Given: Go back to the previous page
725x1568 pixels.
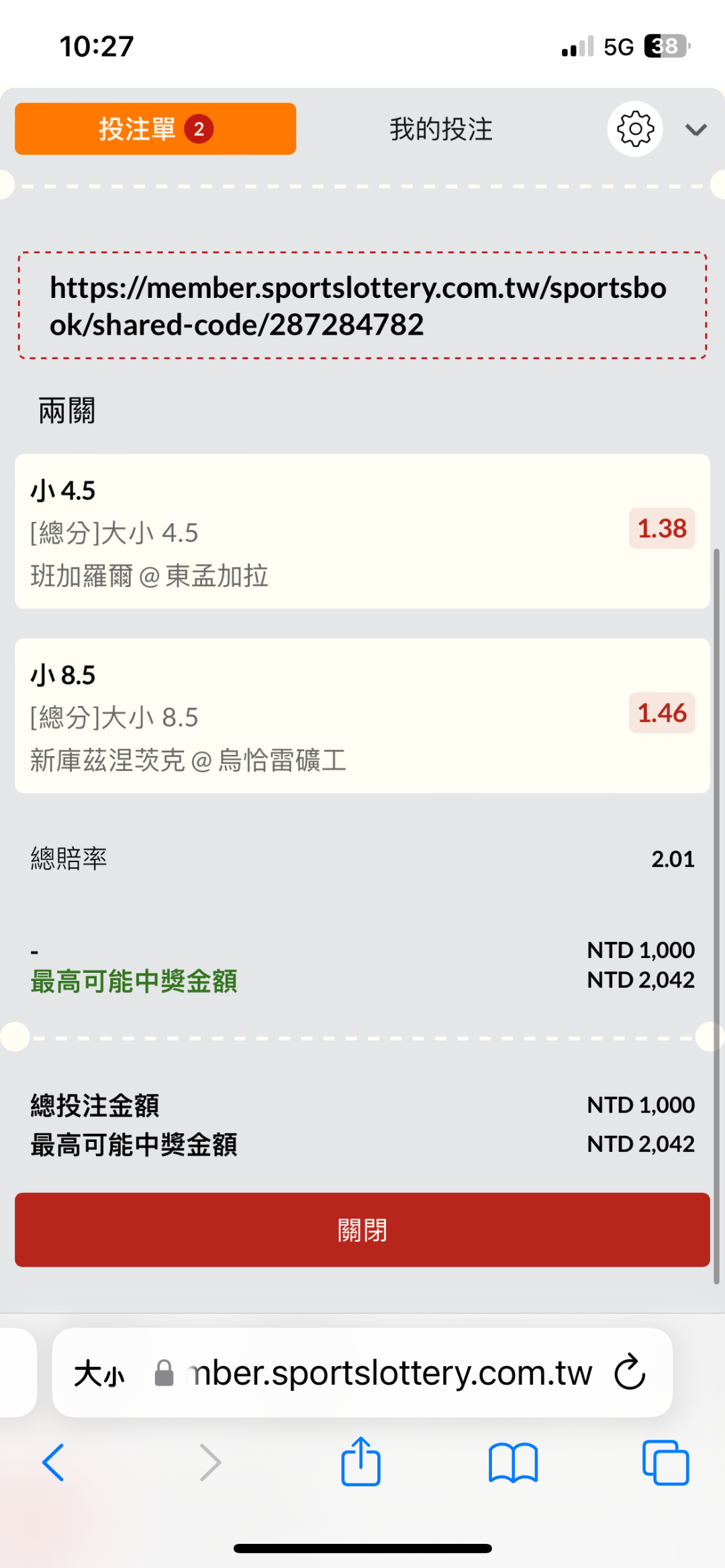Looking at the screenshot, I should coord(54,1462).
